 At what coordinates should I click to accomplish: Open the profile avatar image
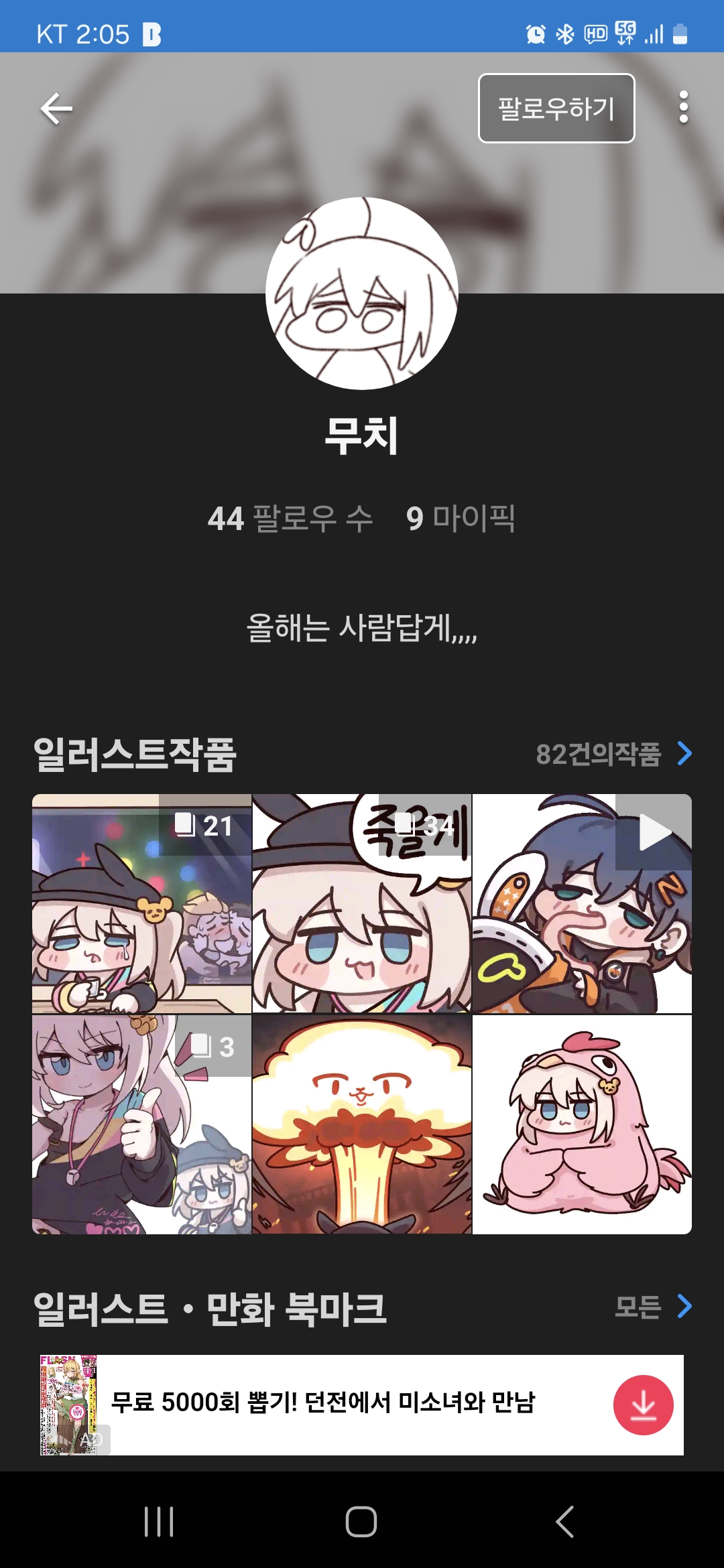362,293
